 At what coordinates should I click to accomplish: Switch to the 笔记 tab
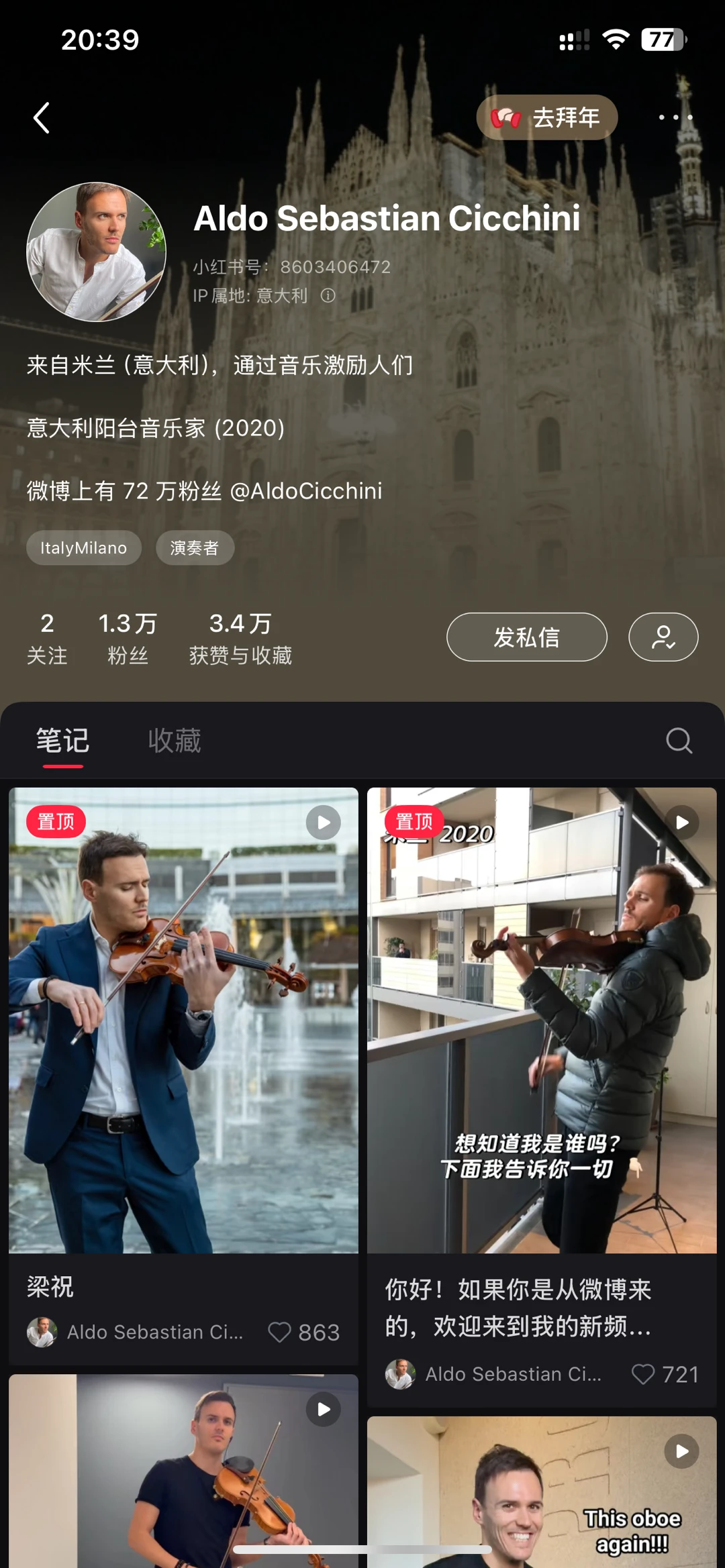62,741
